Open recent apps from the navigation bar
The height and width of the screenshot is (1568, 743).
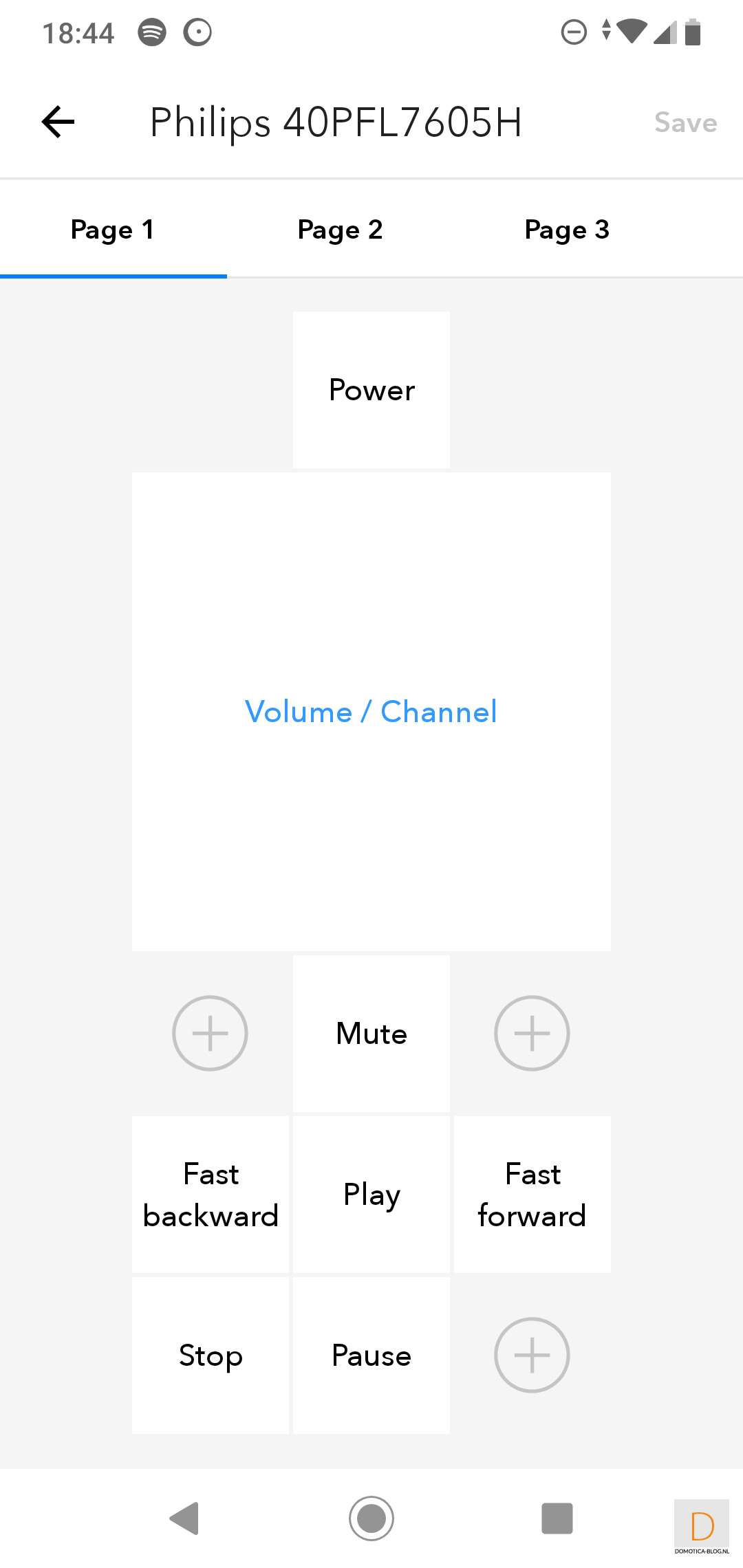pos(557,1518)
